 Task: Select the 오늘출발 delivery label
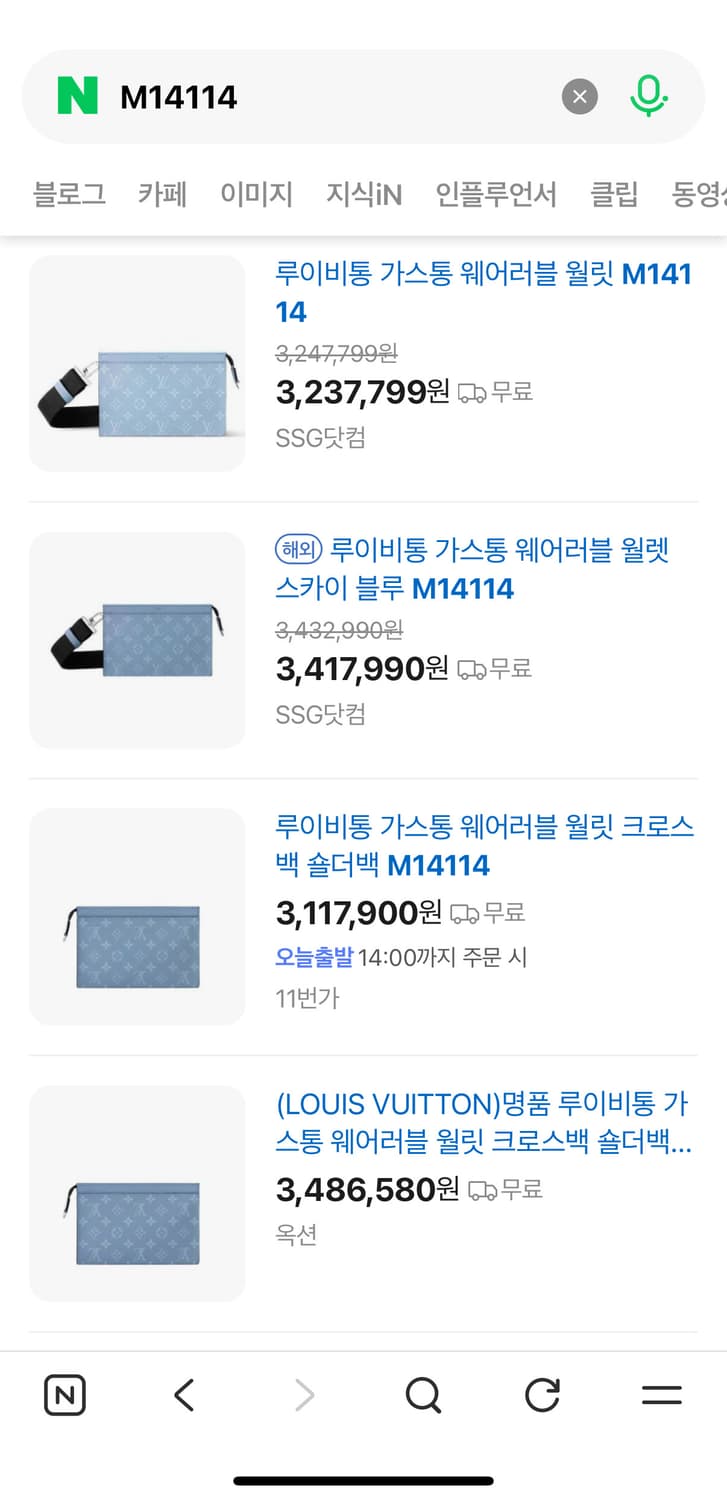click(x=311, y=957)
